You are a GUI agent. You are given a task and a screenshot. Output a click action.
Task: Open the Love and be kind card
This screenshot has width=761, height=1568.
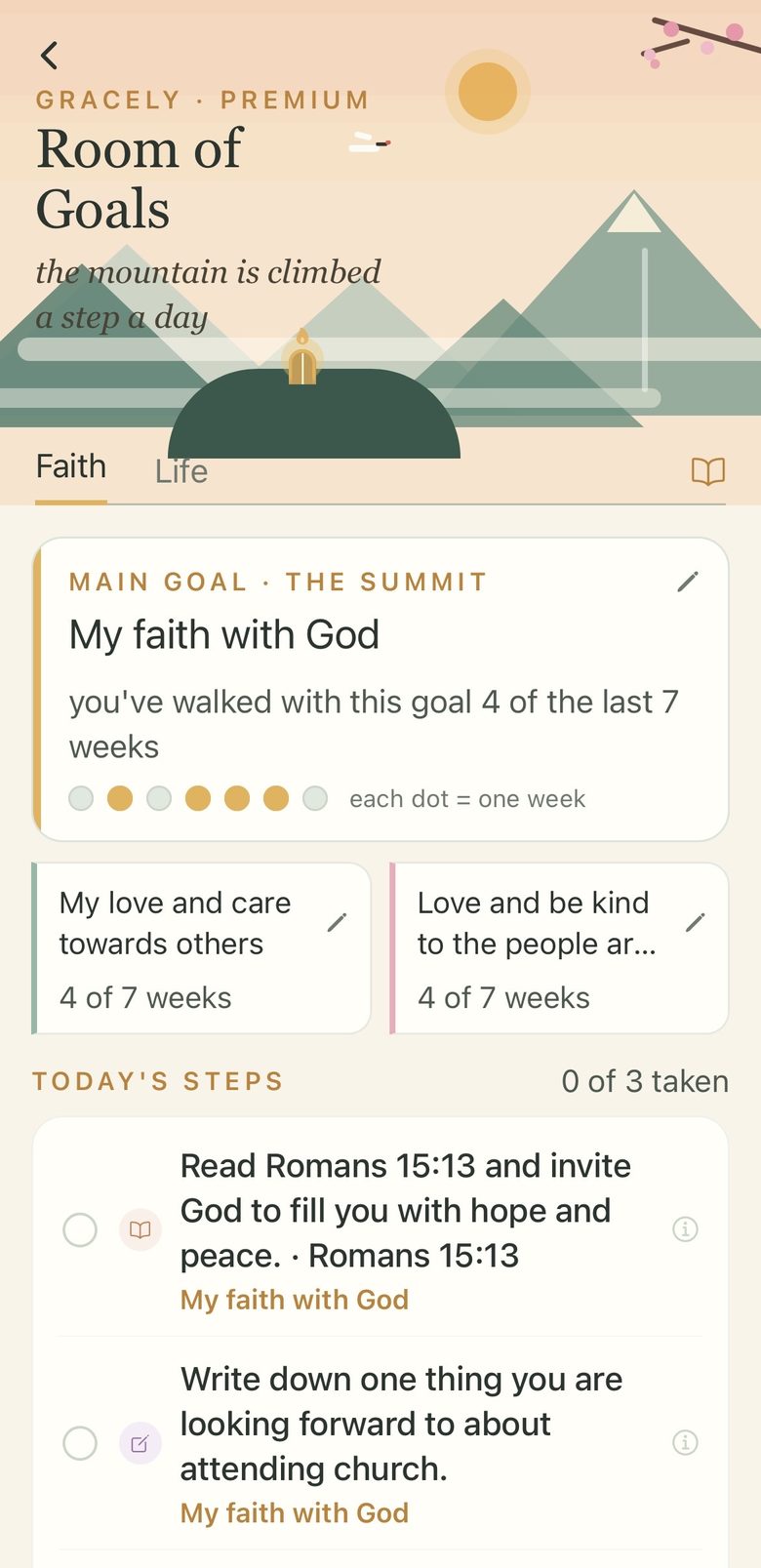point(559,948)
